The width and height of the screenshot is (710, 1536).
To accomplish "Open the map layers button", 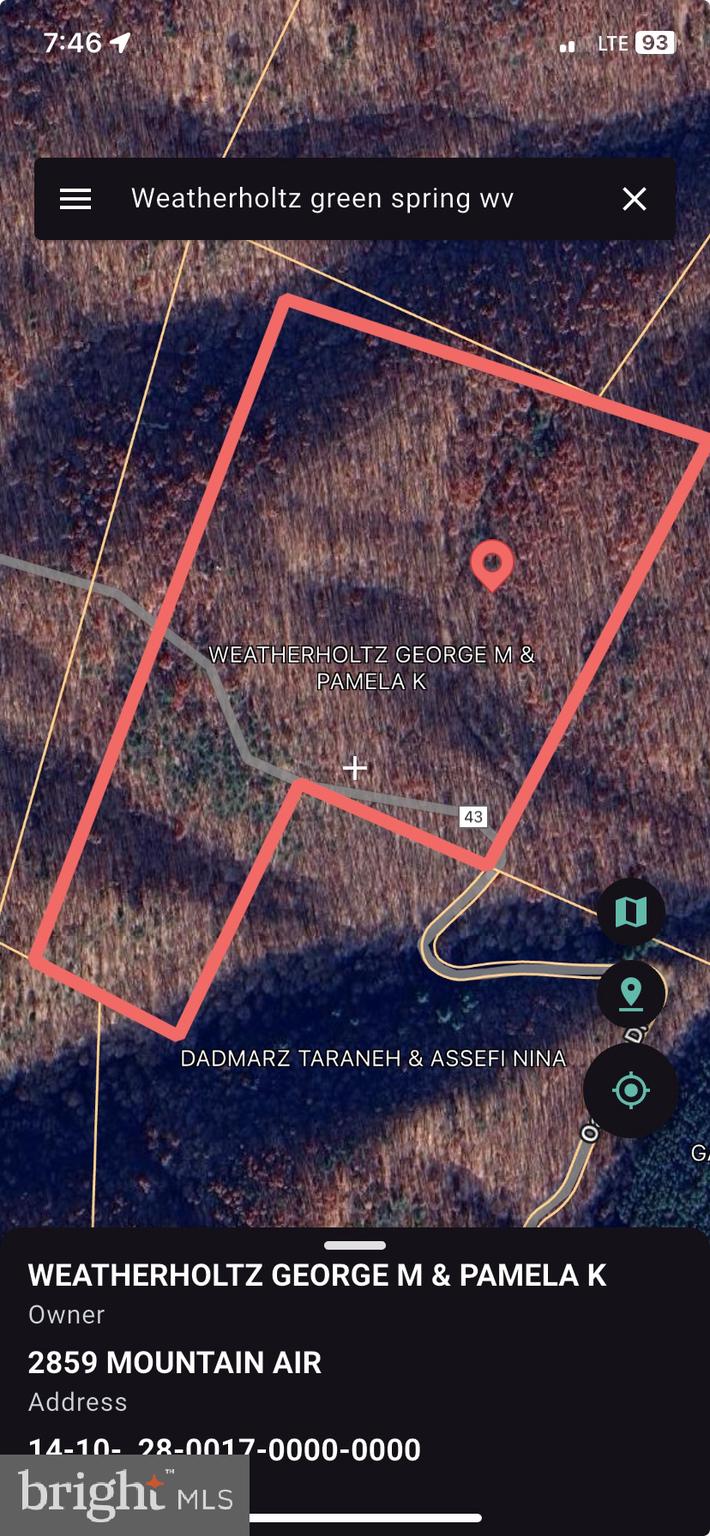I will tap(631, 911).
